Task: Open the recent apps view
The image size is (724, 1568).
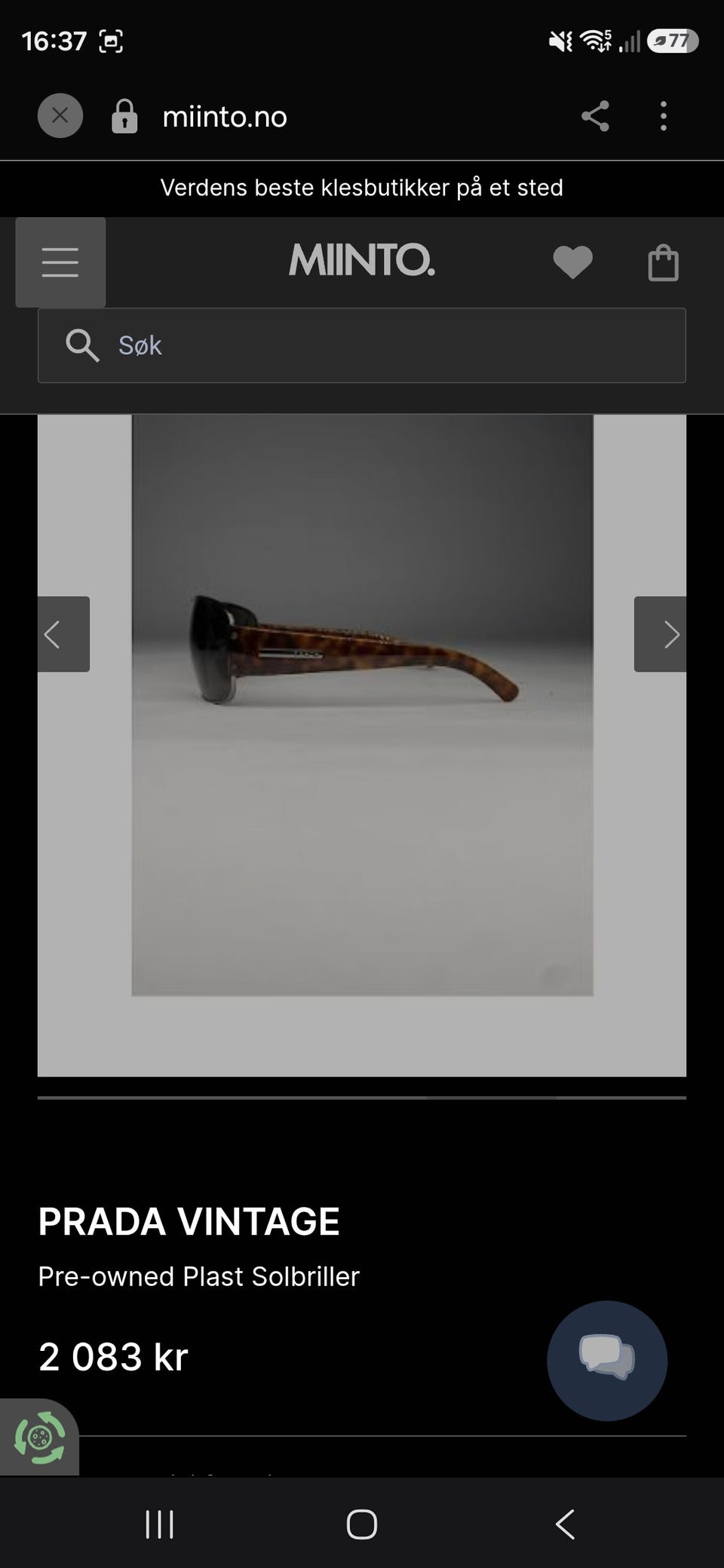Action: (x=159, y=1524)
